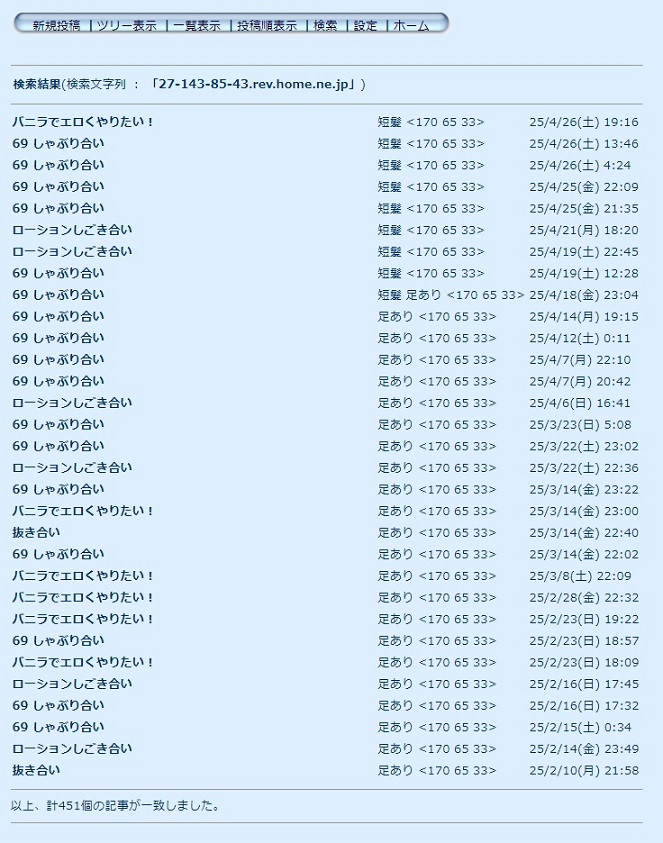This screenshot has width=663, height=843.
Task: Open the 新規投稿 new post page
Action: tap(56, 26)
